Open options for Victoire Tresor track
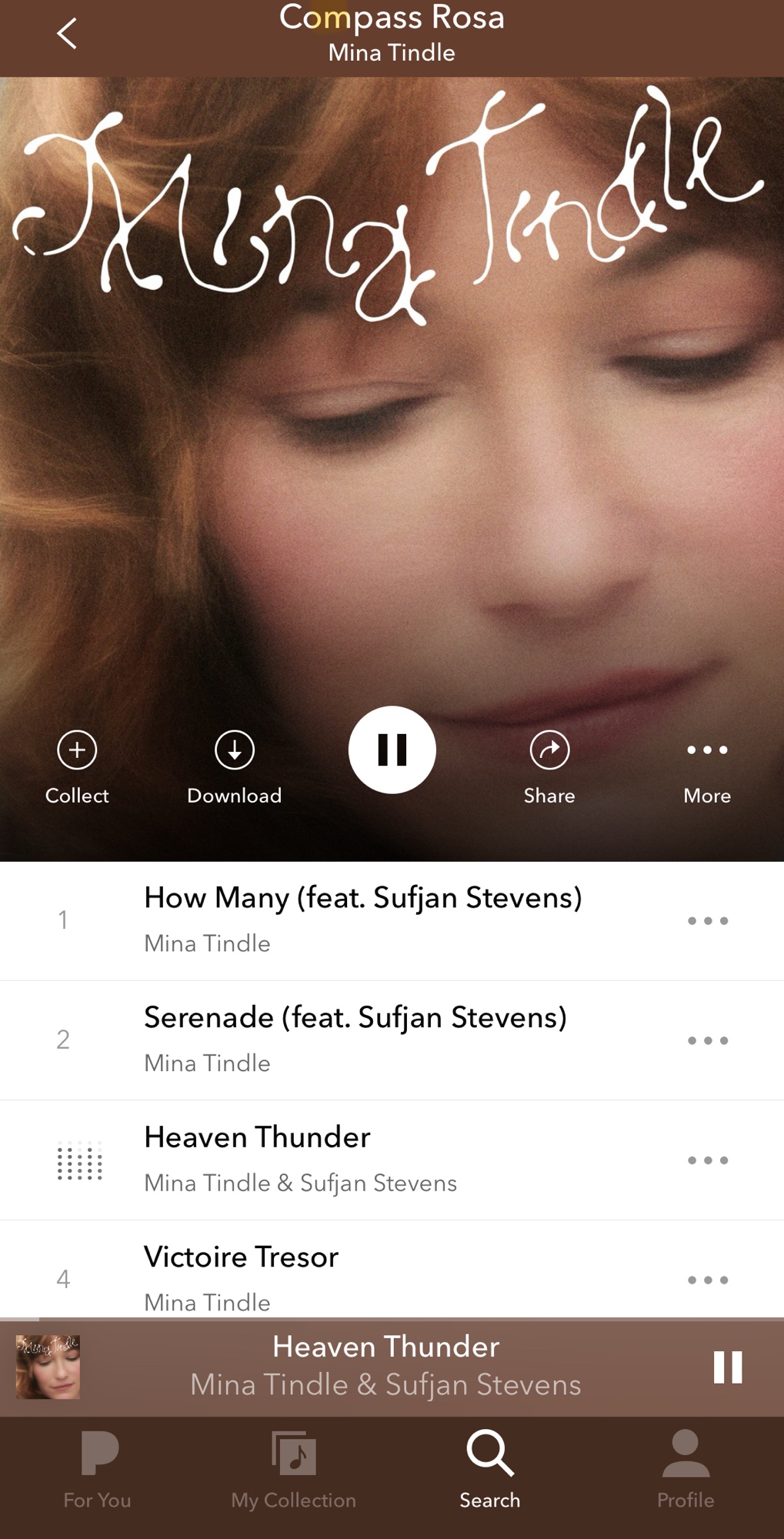The width and height of the screenshot is (784, 1539). pos(707,1280)
